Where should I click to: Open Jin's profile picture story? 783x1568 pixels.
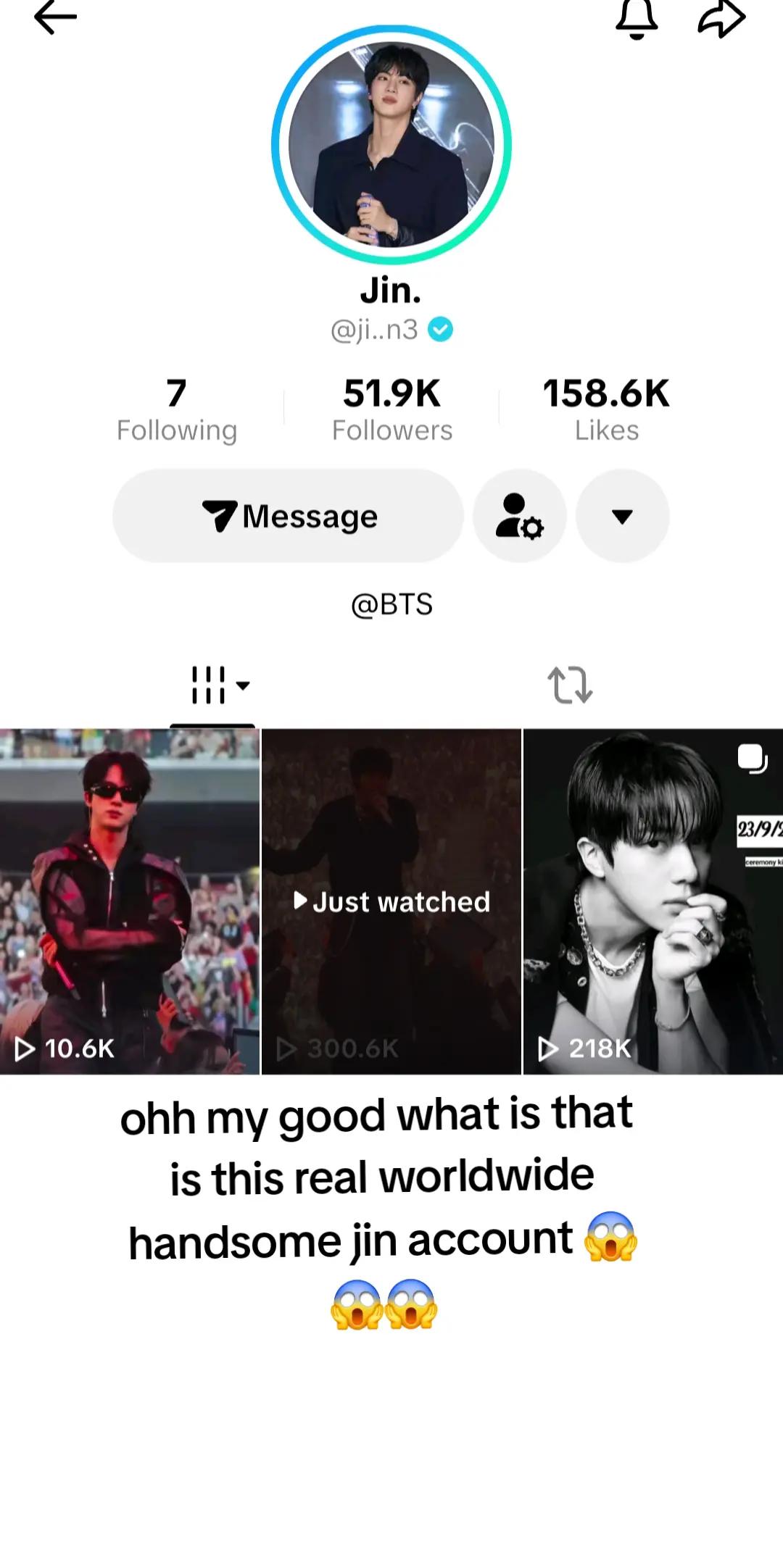391,144
